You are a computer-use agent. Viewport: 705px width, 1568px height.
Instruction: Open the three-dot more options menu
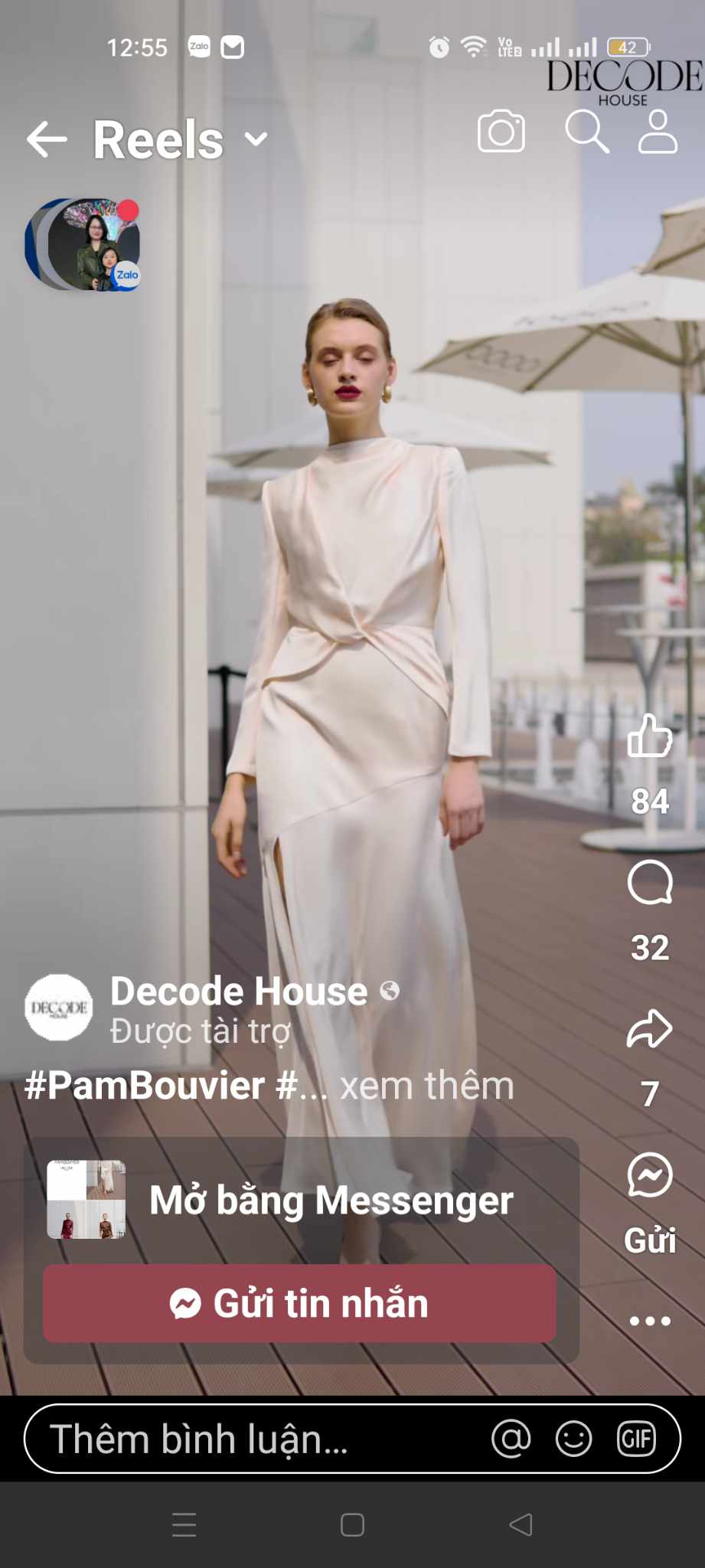pos(650,1321)
